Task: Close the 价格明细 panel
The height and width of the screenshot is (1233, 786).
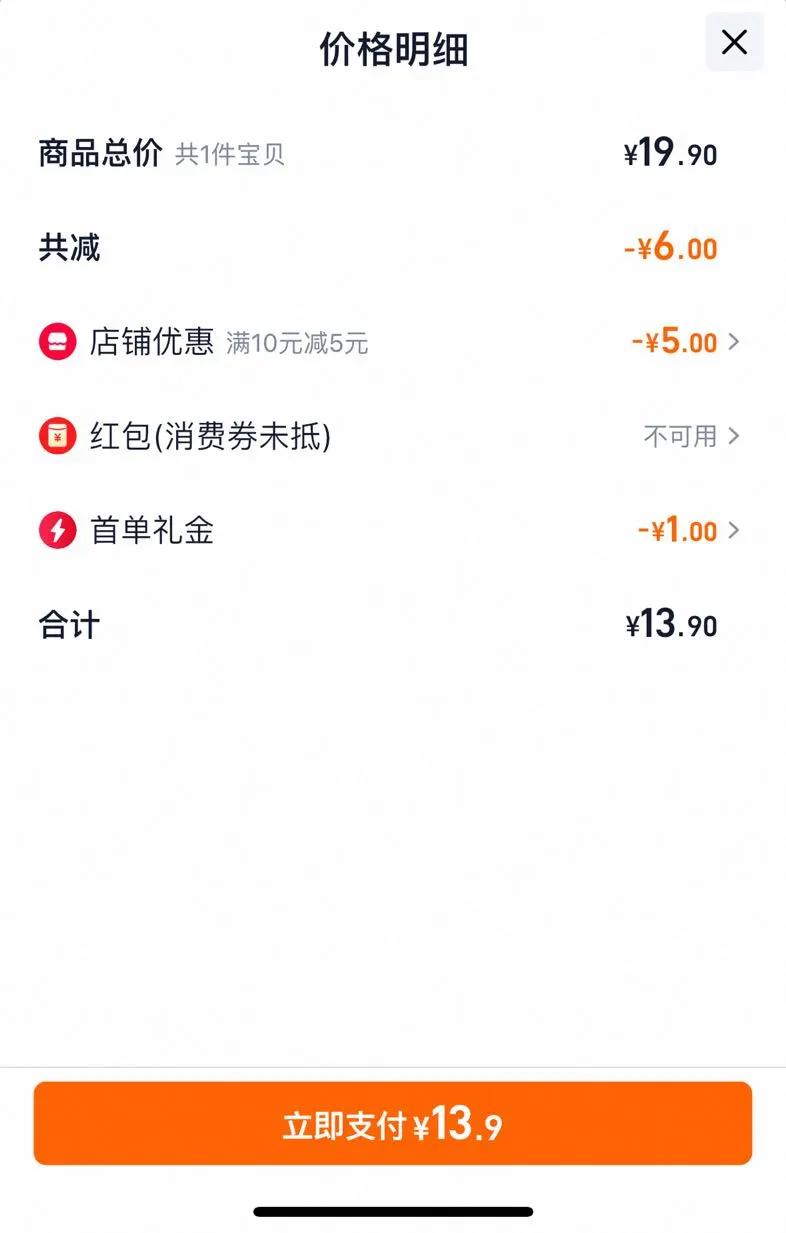Action: (734, 42)
